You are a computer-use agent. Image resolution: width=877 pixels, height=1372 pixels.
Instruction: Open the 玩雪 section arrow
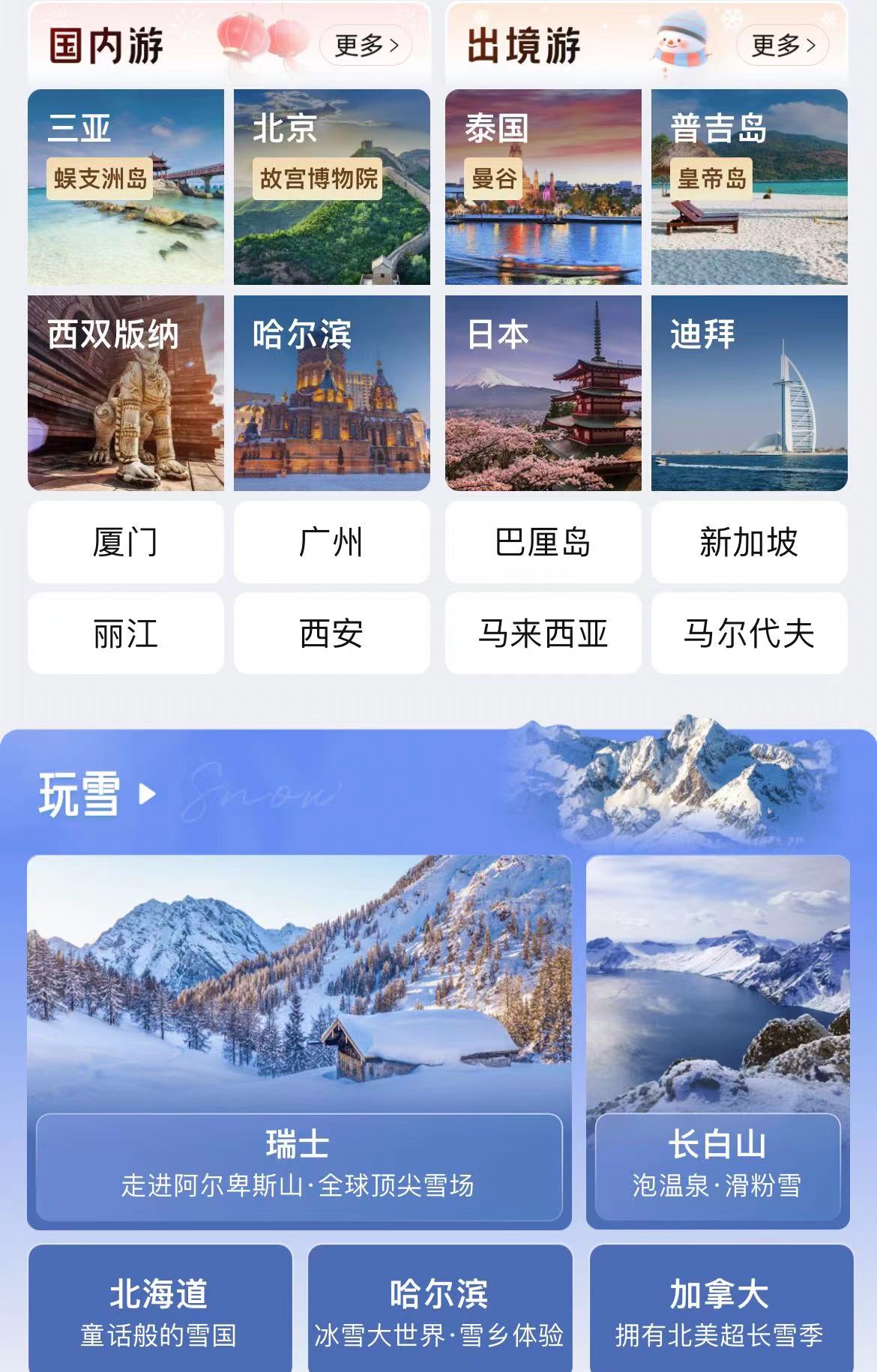click(x=148, y=794)
